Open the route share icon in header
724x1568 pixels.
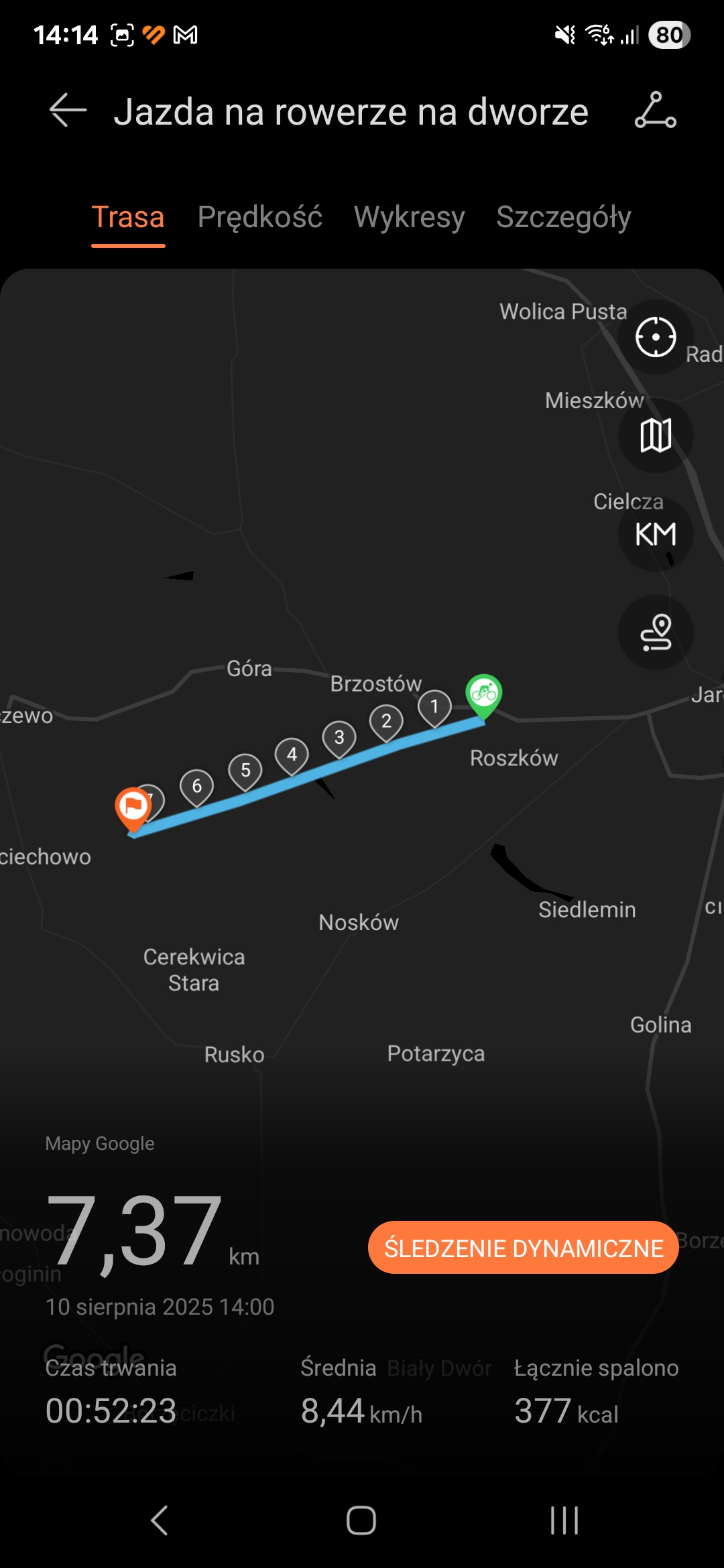click(655, 111)
